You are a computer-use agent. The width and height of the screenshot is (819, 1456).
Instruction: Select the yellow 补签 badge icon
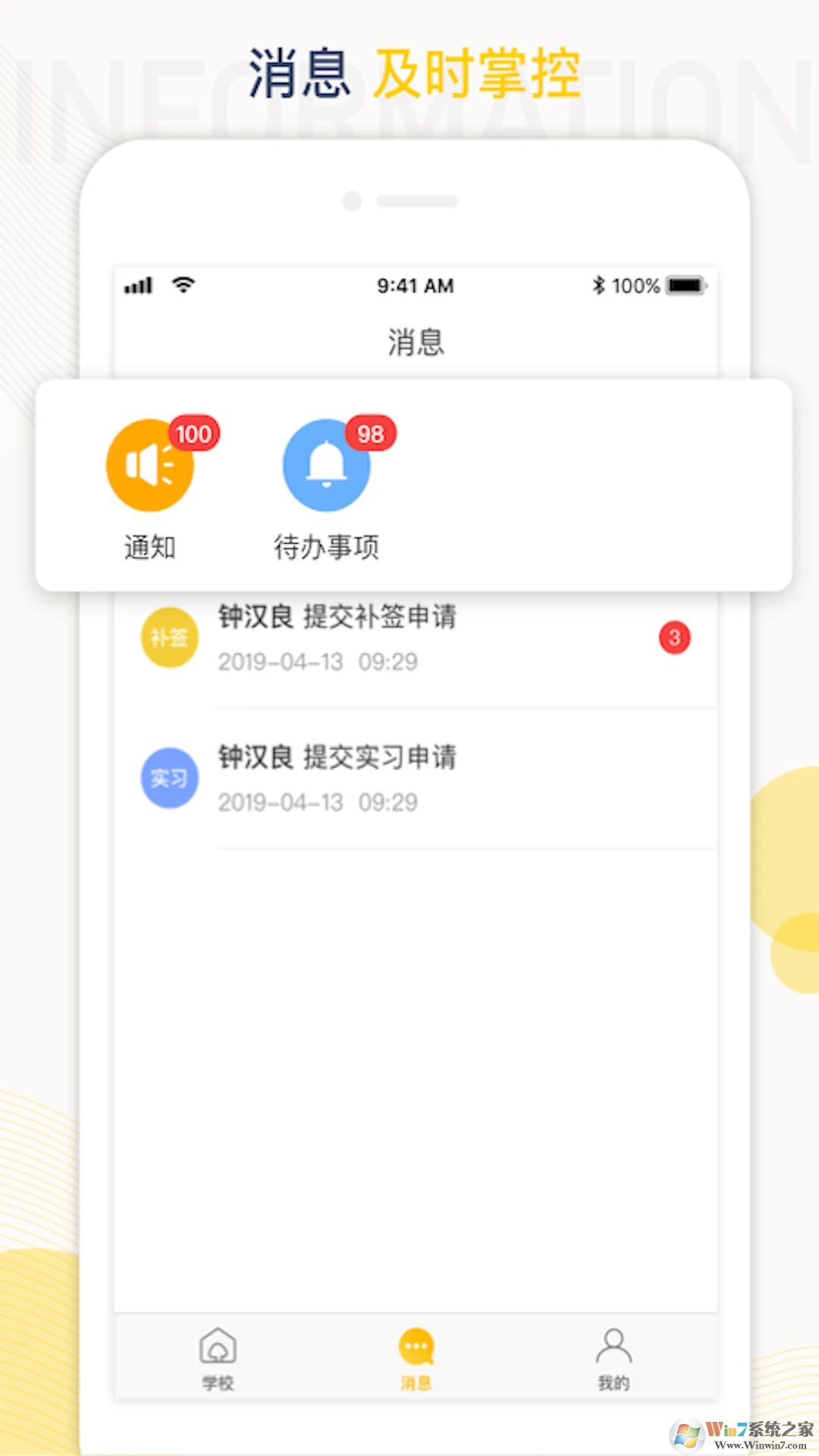point(169,638)
